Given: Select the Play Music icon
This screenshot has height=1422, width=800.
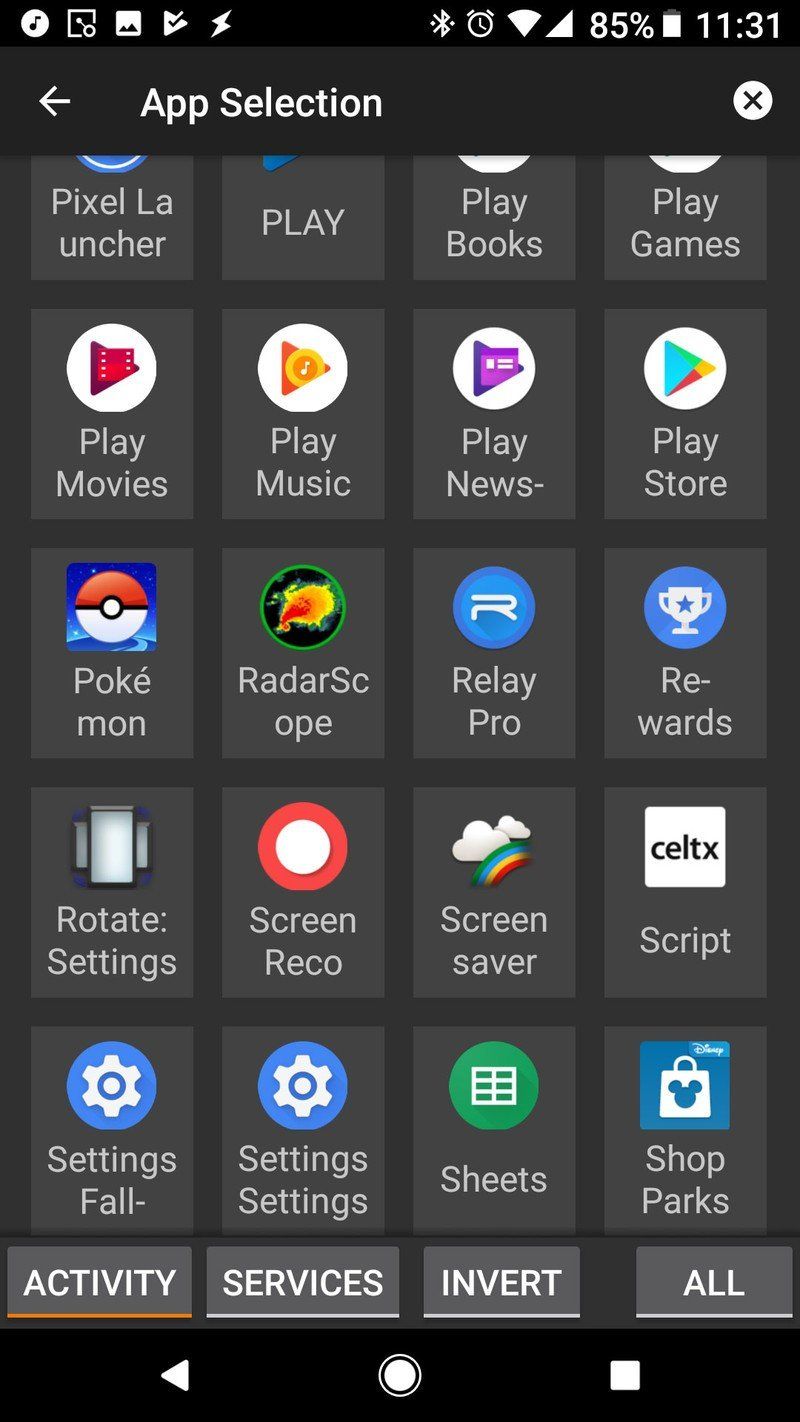Looking at the screenshot, I should pos(303,368).
